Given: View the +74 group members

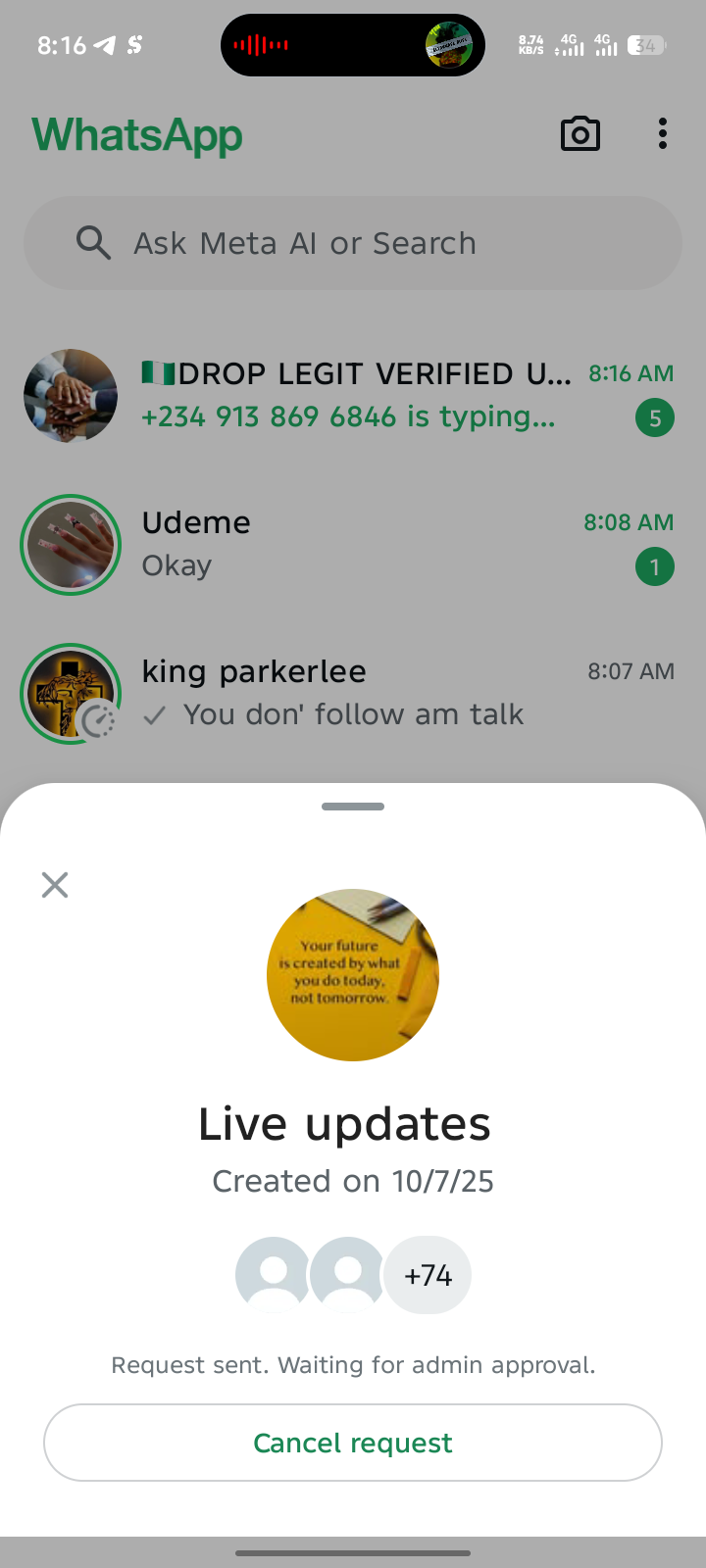Looking at the screenshot, I should [428, 1275].
